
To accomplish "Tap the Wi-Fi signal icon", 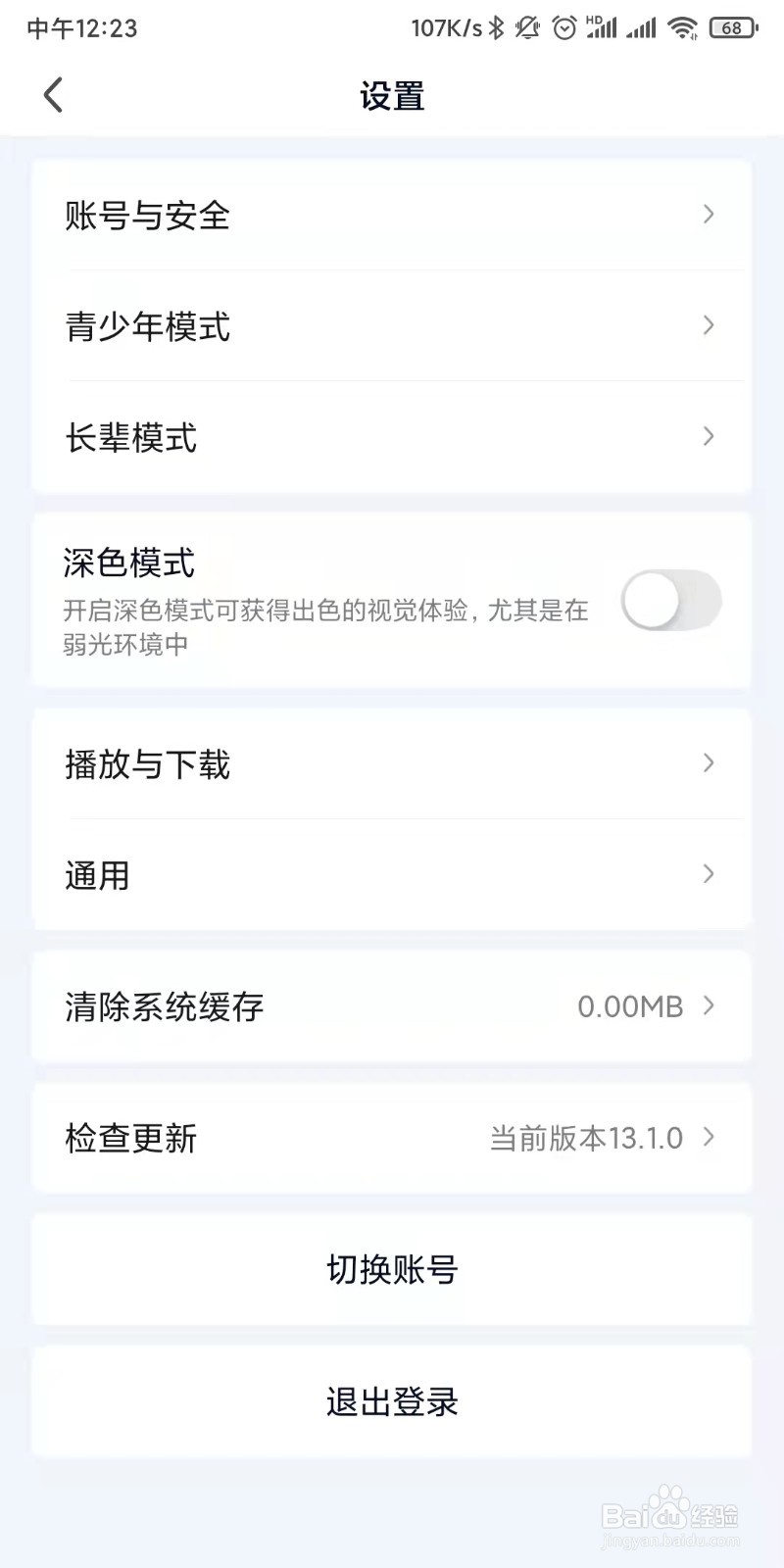I will [x=683, y=27].
